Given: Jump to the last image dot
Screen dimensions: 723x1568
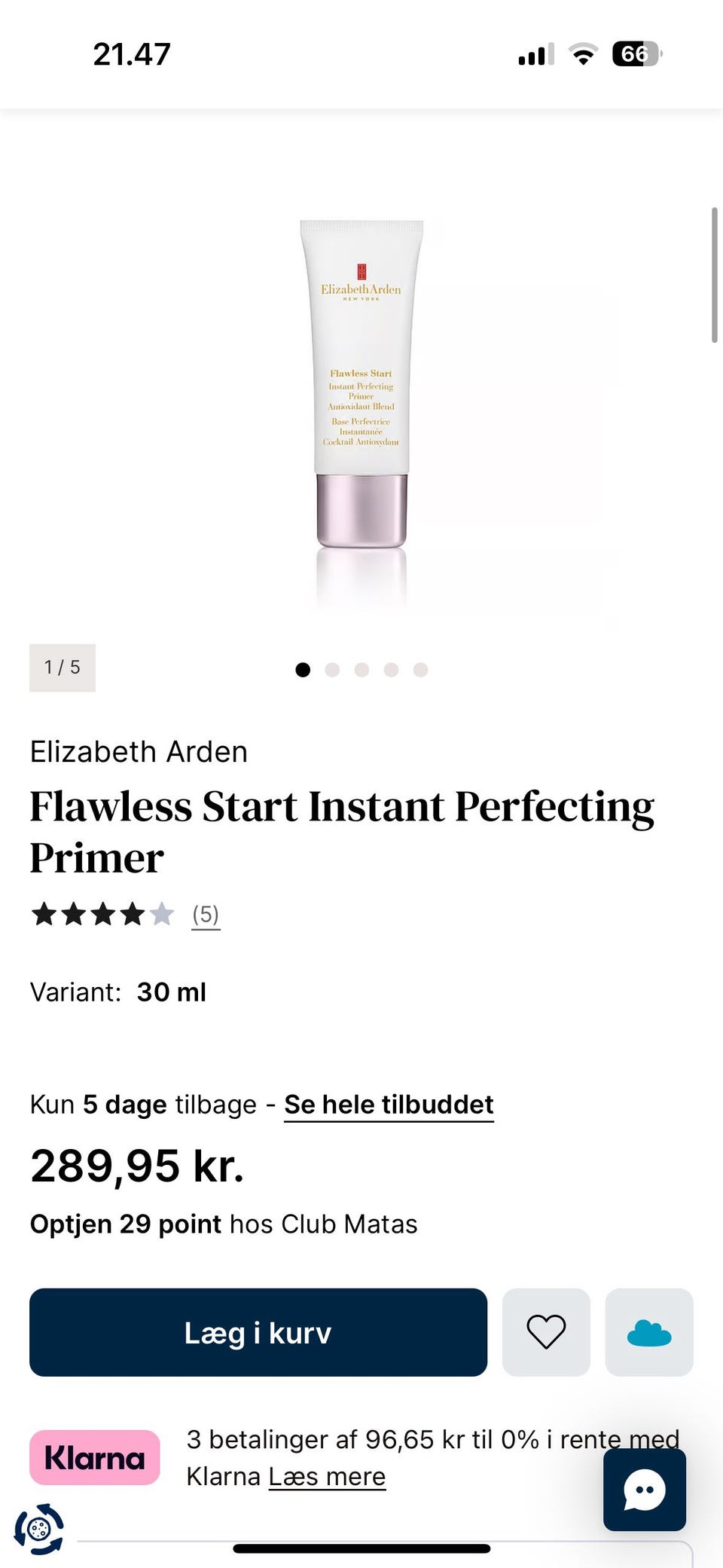Looking at the screenshot, I should click(420, 670).
